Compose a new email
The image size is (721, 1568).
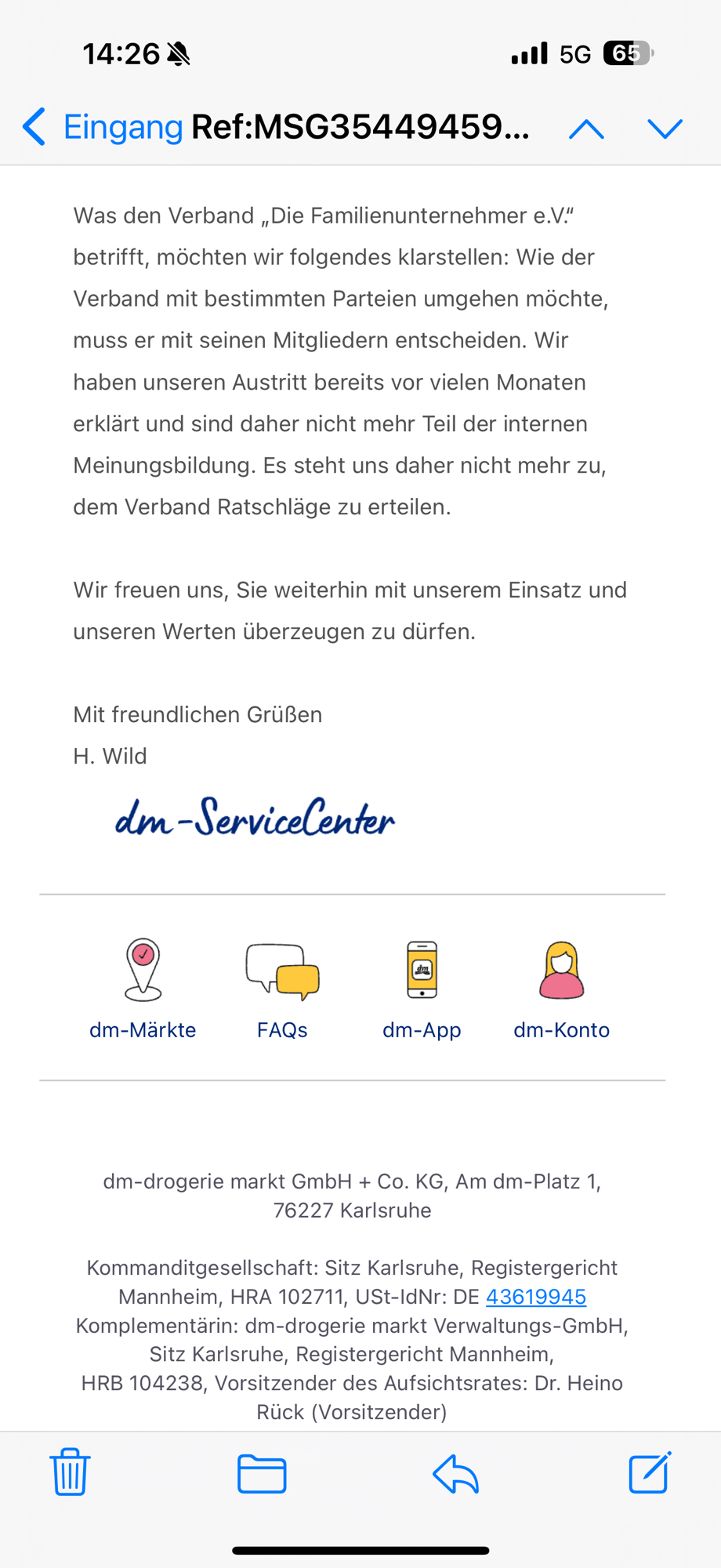tap(650, 1472)
